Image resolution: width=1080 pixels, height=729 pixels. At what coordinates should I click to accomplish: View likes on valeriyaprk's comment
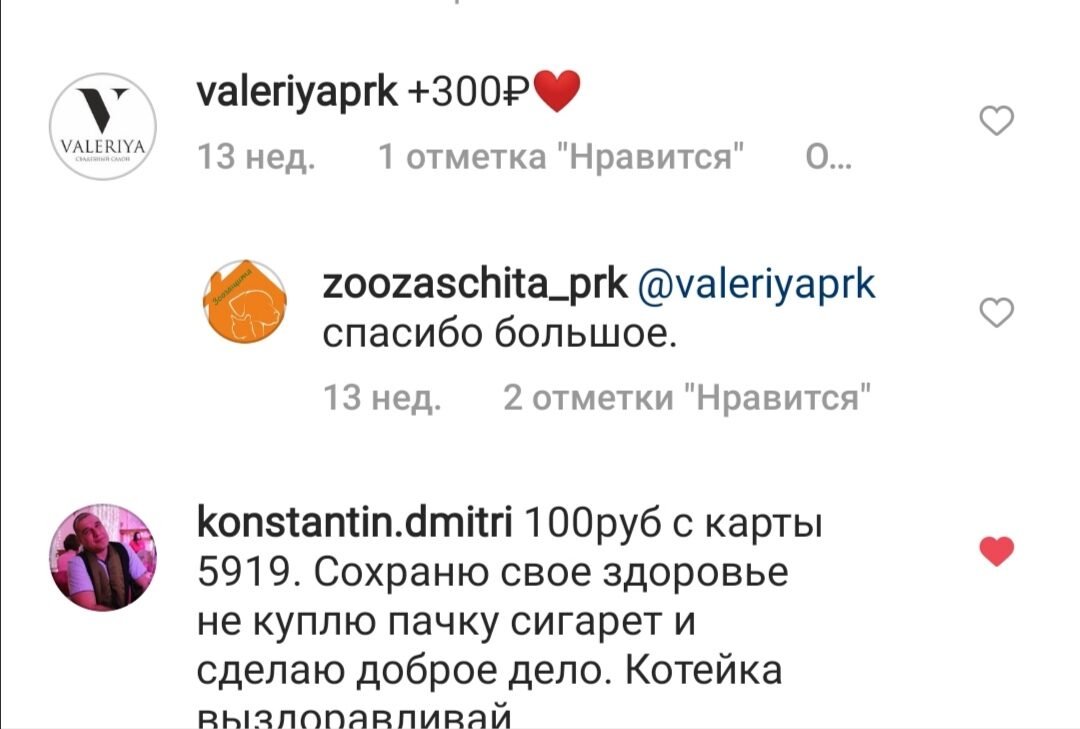pyautogui.click(x=563, y=158)
